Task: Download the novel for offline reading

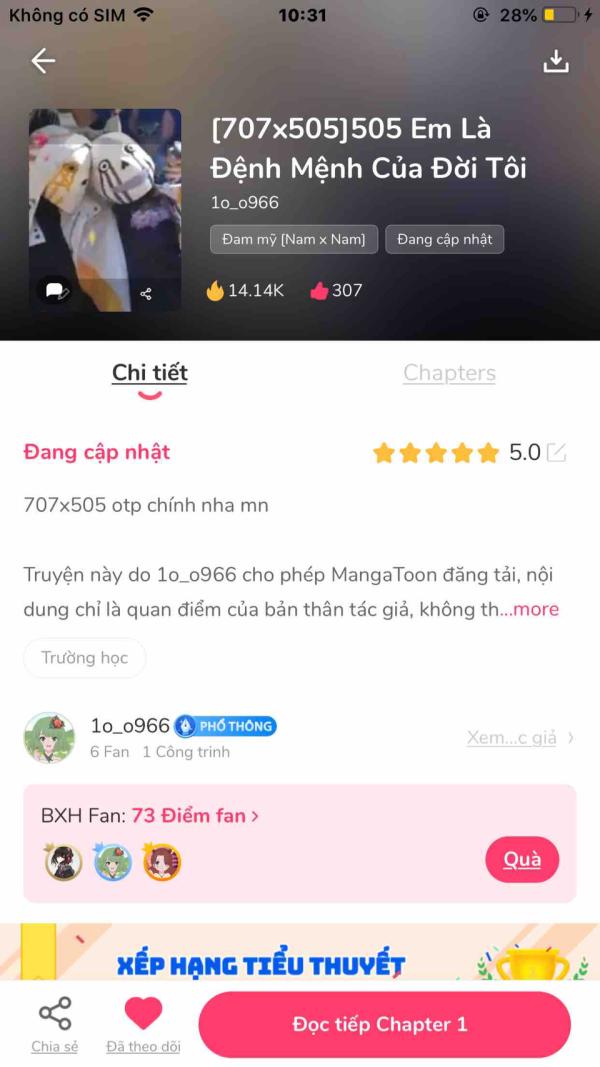Action: point(555,61)
